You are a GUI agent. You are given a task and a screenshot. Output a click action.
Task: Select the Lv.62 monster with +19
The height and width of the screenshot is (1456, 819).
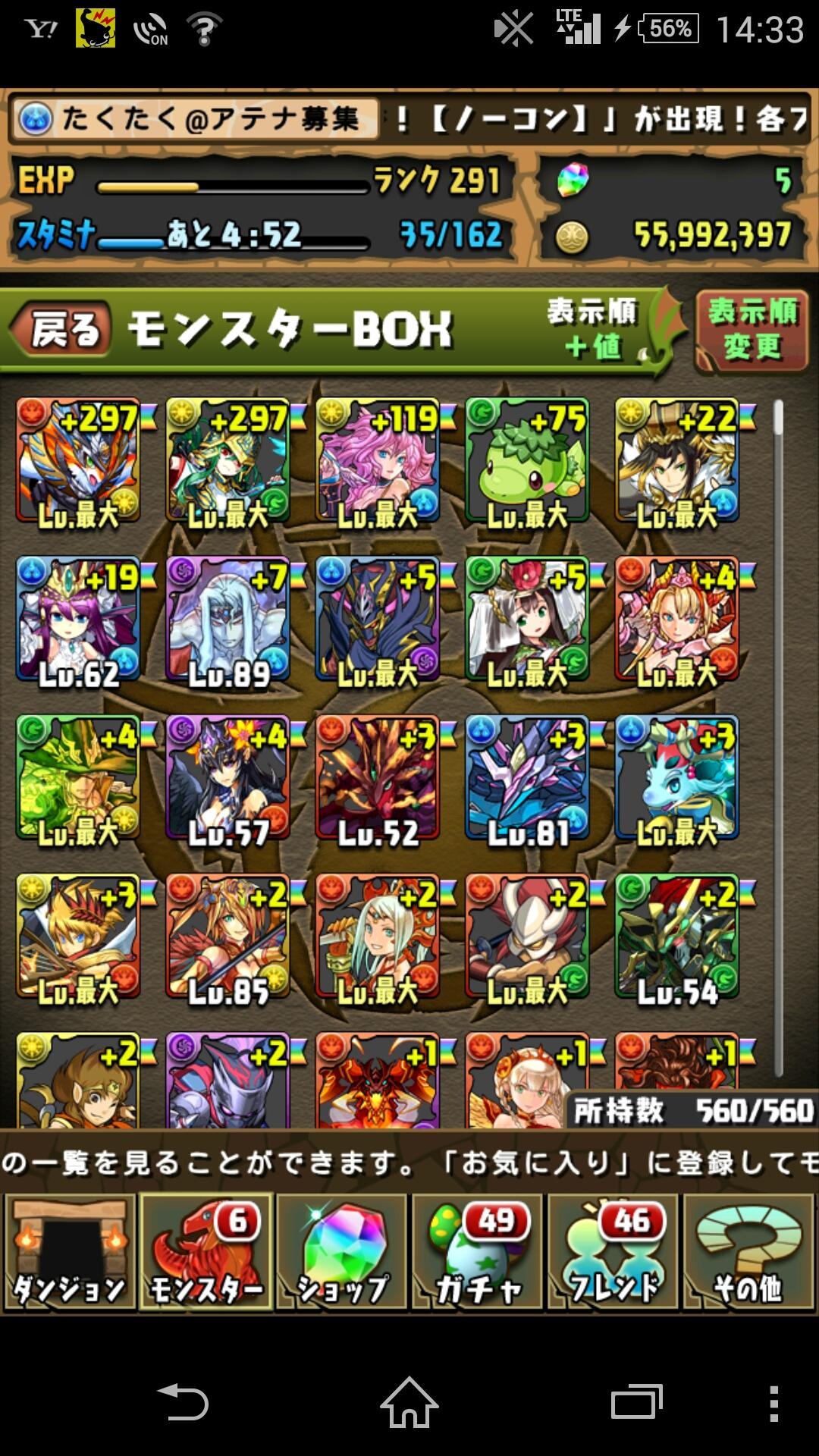point(78,620)
